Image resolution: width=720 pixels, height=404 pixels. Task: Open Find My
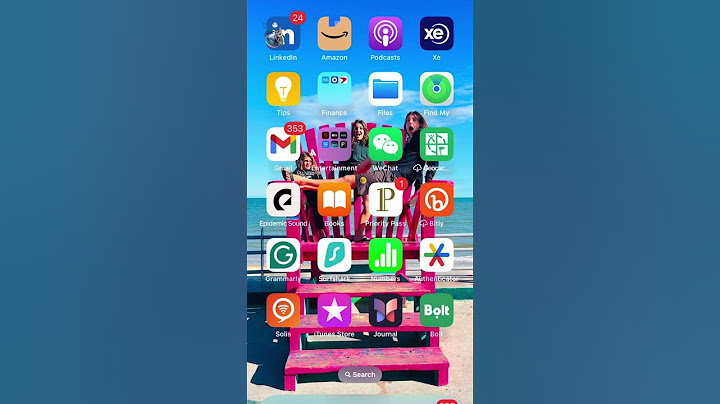pos(436,89)
